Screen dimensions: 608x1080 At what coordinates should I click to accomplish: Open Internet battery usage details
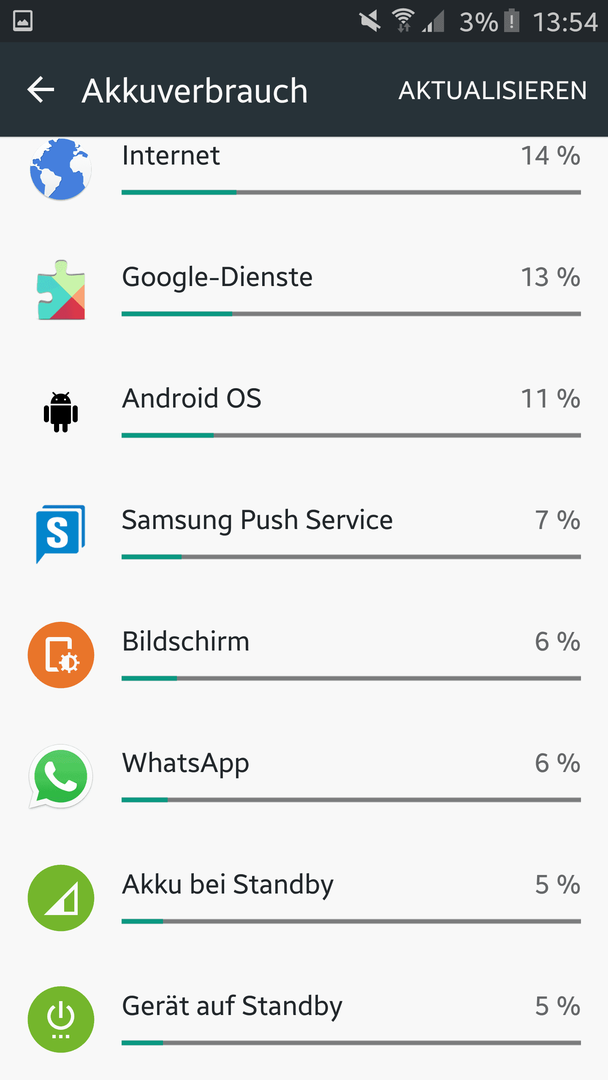(x=304, y=172)
